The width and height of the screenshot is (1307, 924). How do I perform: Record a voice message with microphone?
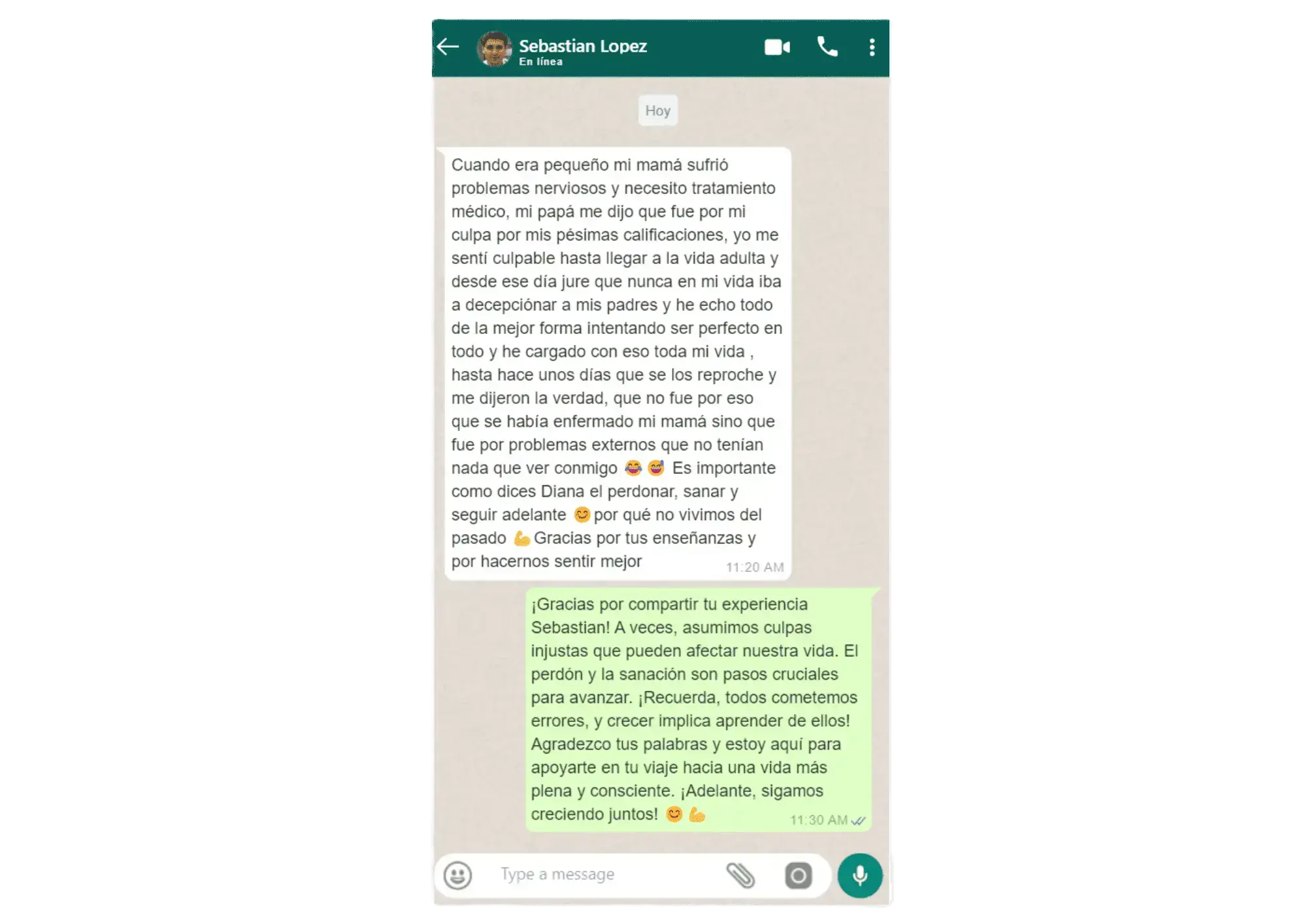pyautogui.click(x=860, y=875)
